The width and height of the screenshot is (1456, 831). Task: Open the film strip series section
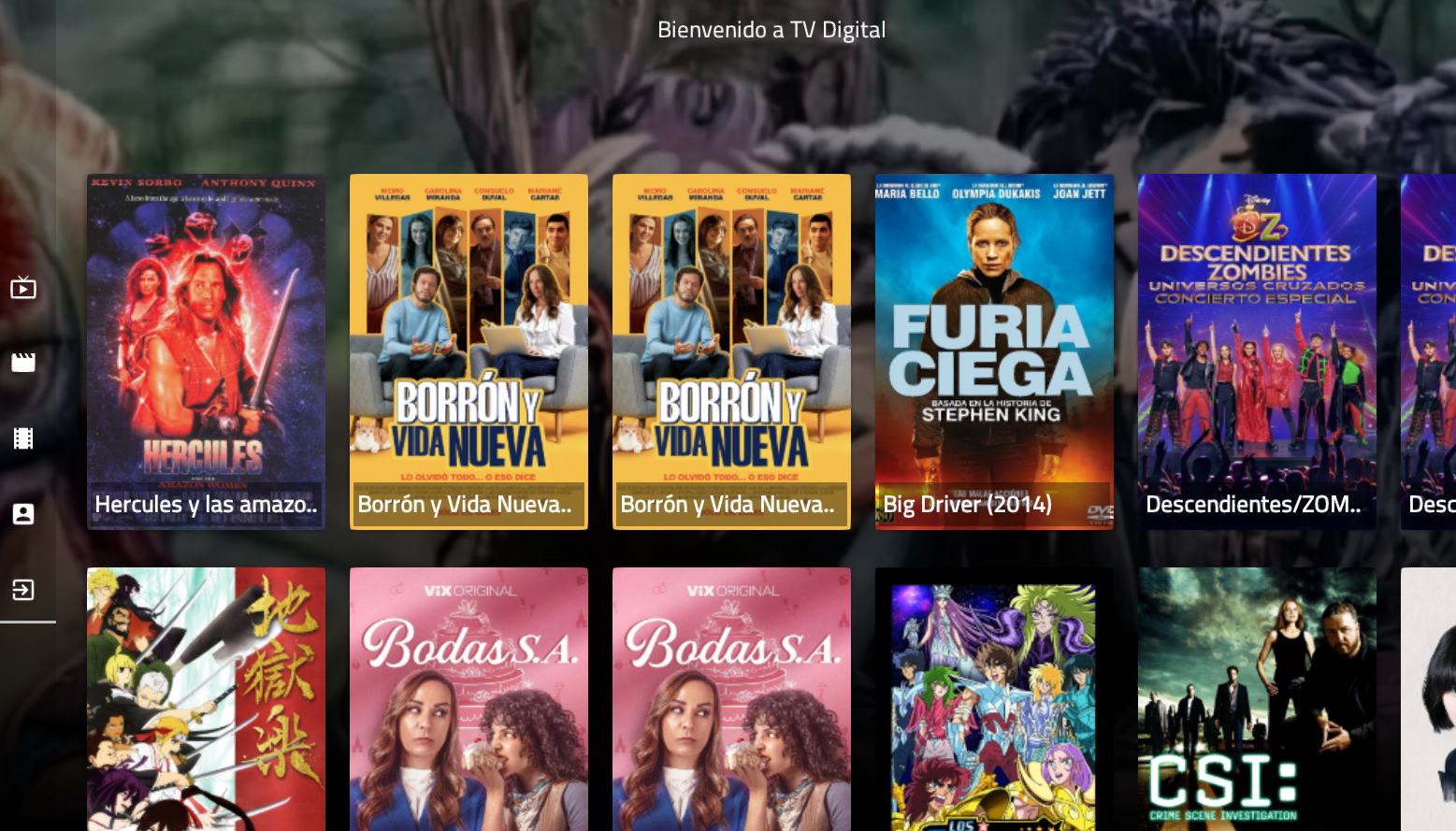[23, 438]
